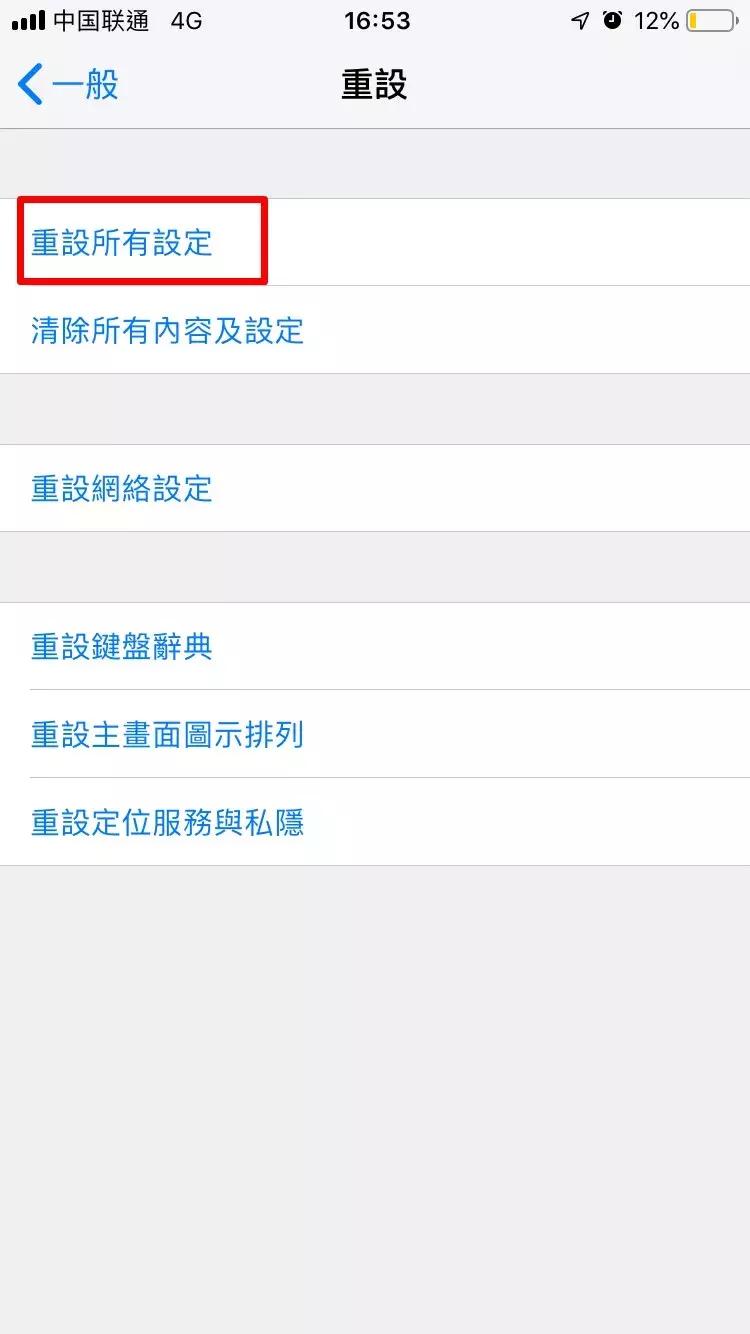Tap the 重設 page title
750x1334 pixels.
click(x=375, y=85)
